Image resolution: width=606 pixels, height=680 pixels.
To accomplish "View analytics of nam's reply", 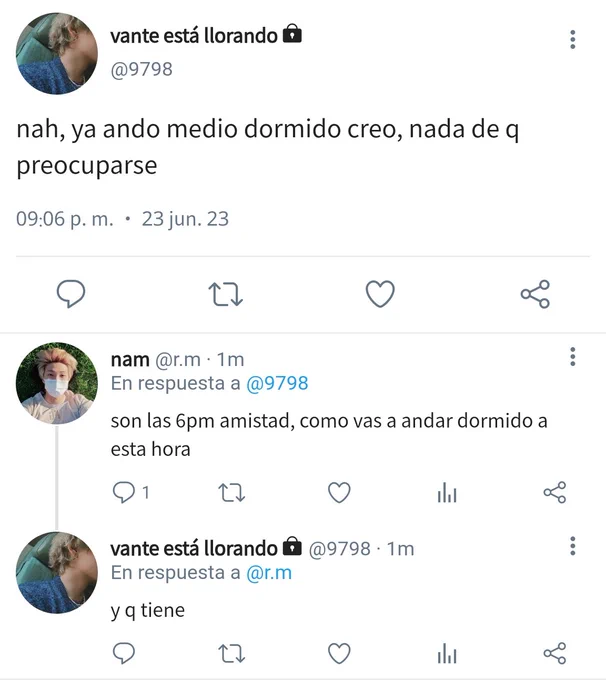I will coord(447,493).
